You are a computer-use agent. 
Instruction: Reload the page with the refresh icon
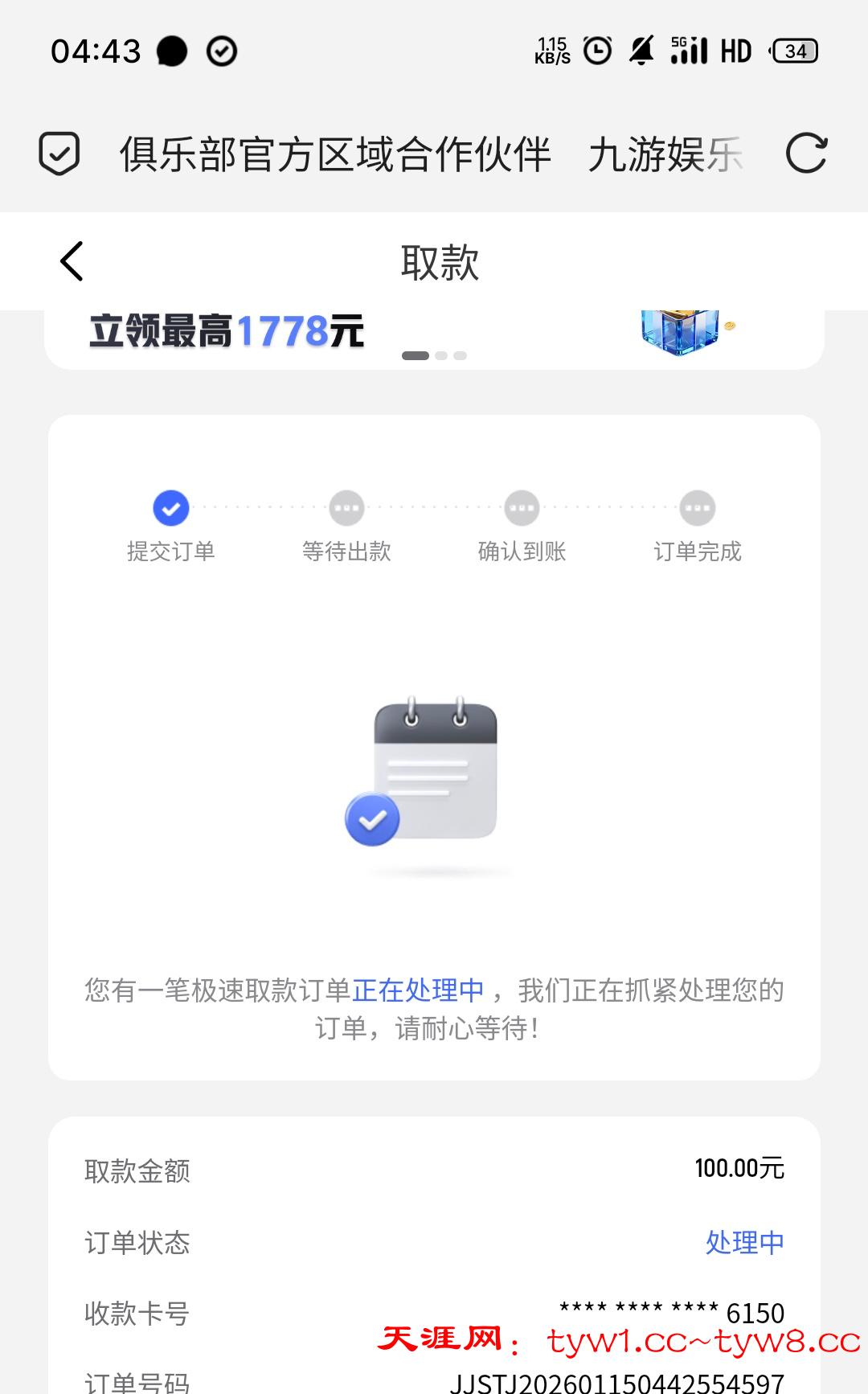805,153
